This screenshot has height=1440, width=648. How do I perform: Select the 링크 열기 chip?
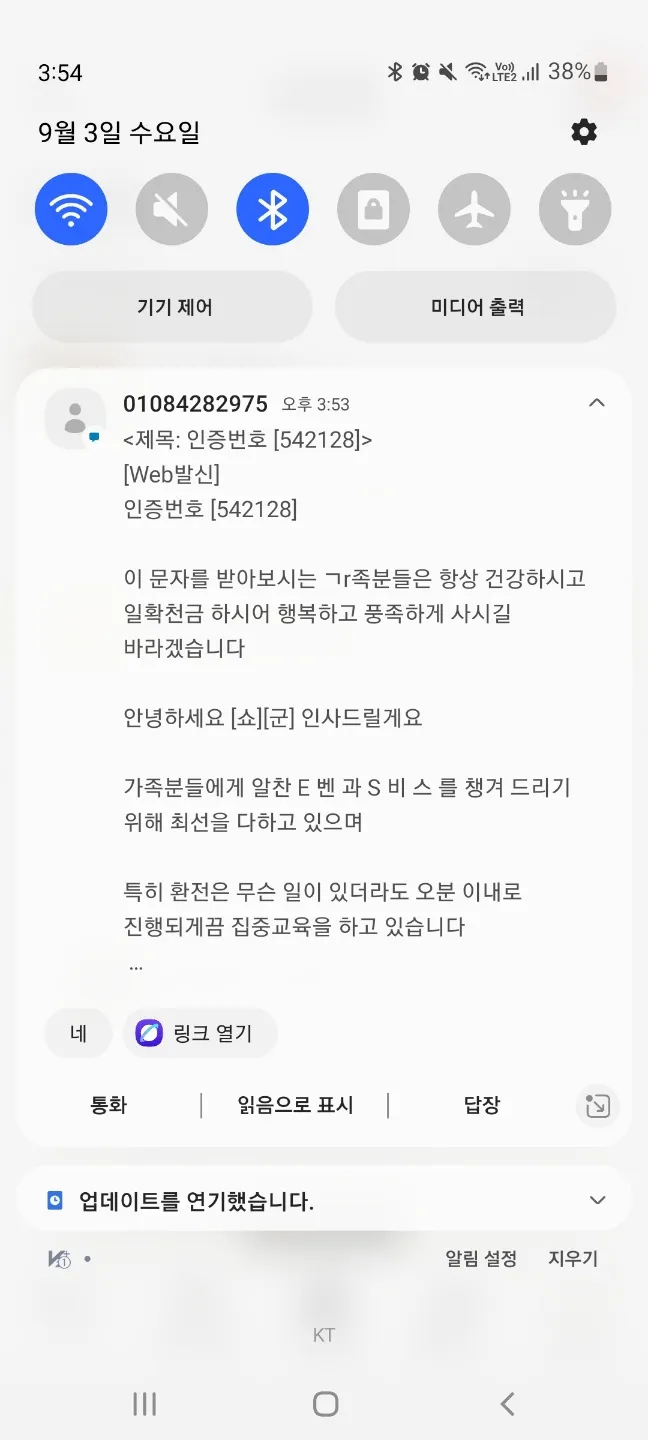tap(200, 1033)
